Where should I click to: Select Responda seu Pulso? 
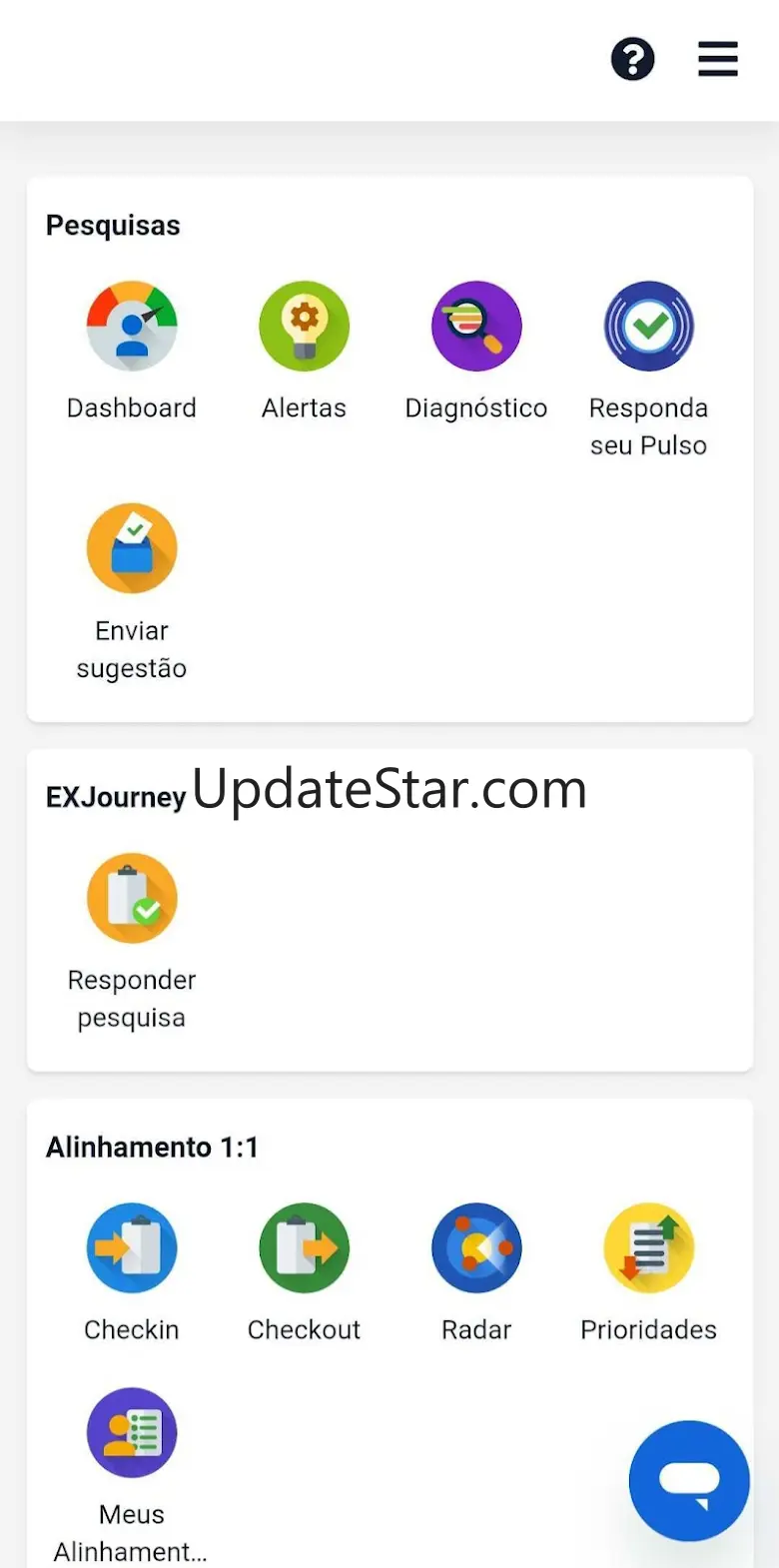[648, 327]
